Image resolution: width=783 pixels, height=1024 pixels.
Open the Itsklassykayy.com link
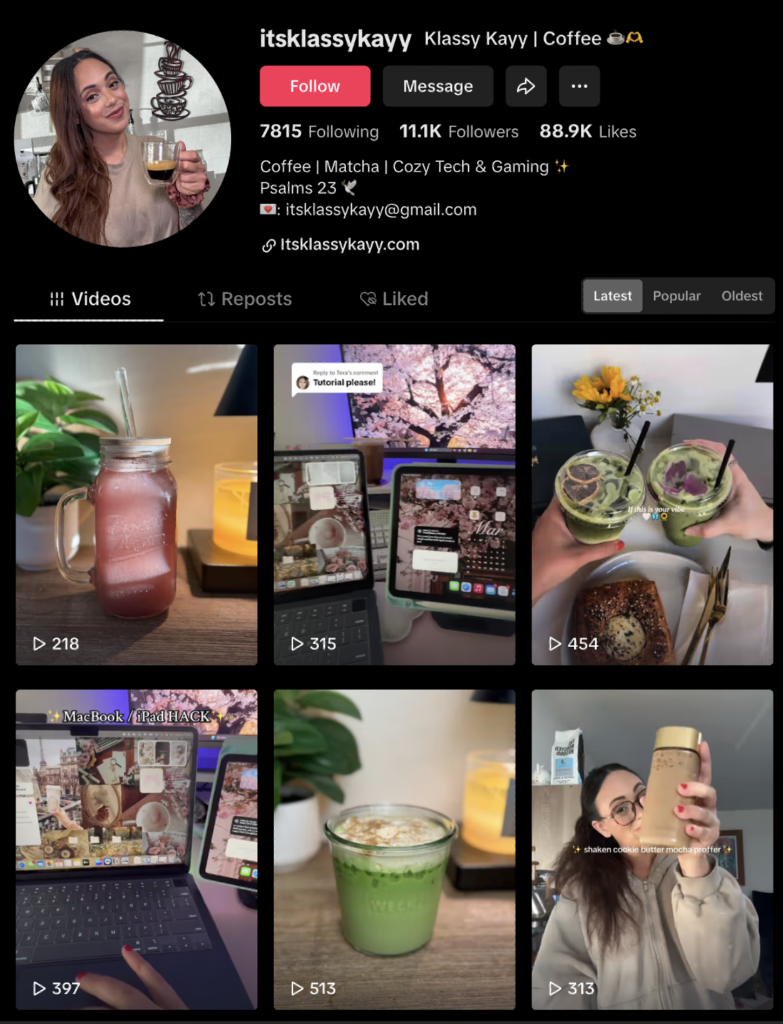[x=340, y=245]
